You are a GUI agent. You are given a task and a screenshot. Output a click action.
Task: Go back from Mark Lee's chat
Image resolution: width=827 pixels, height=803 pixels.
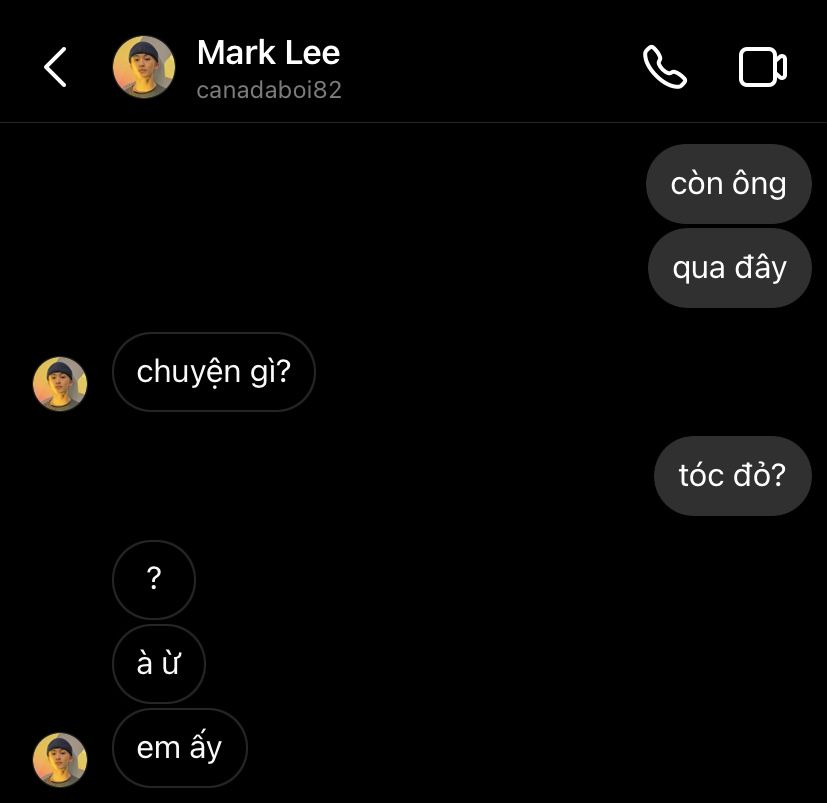[x=55, y=67]
